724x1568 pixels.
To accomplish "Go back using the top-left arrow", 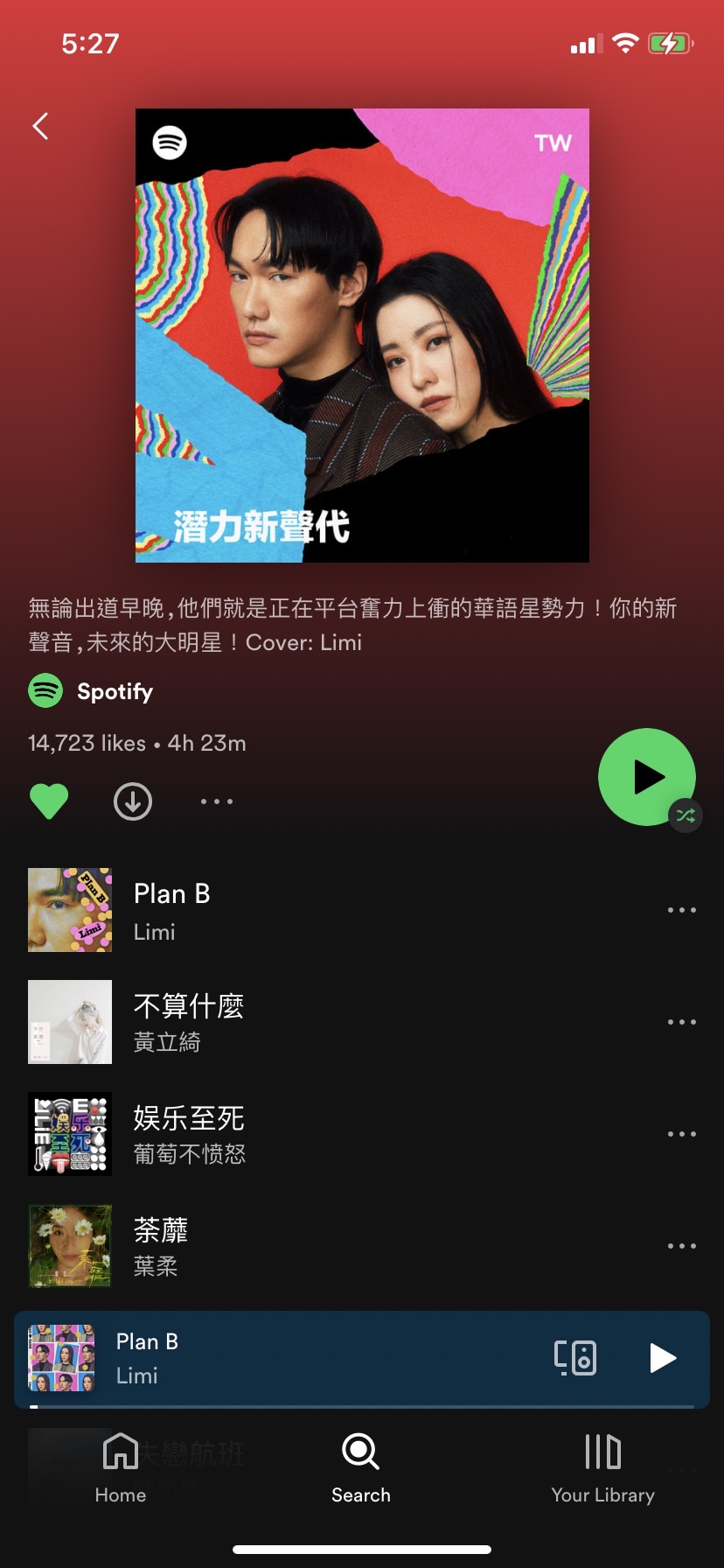I will (40, 127).
